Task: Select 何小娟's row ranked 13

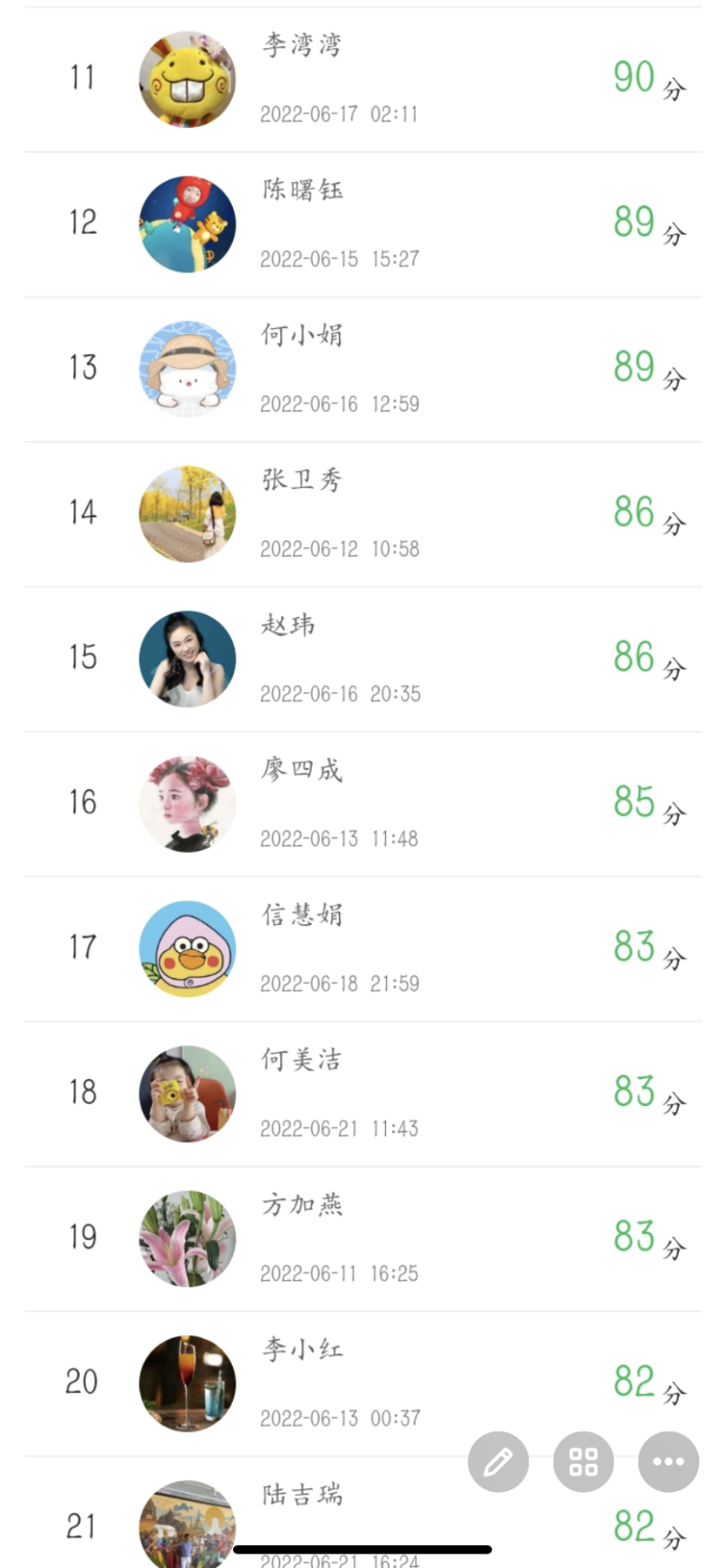Action: coord(362,370)
